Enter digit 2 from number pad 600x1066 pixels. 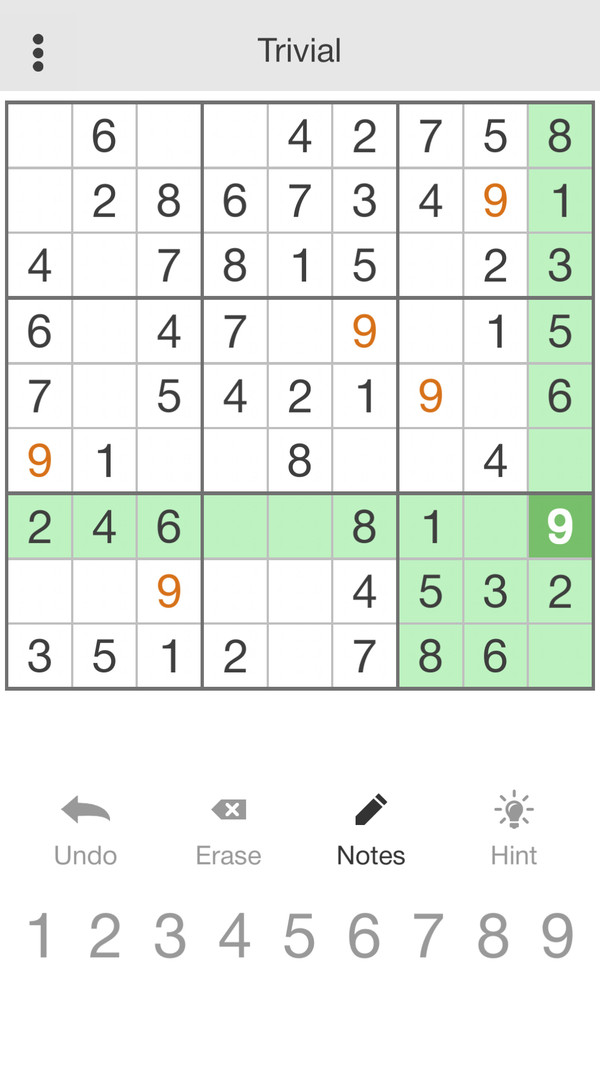tap(105, 936)
